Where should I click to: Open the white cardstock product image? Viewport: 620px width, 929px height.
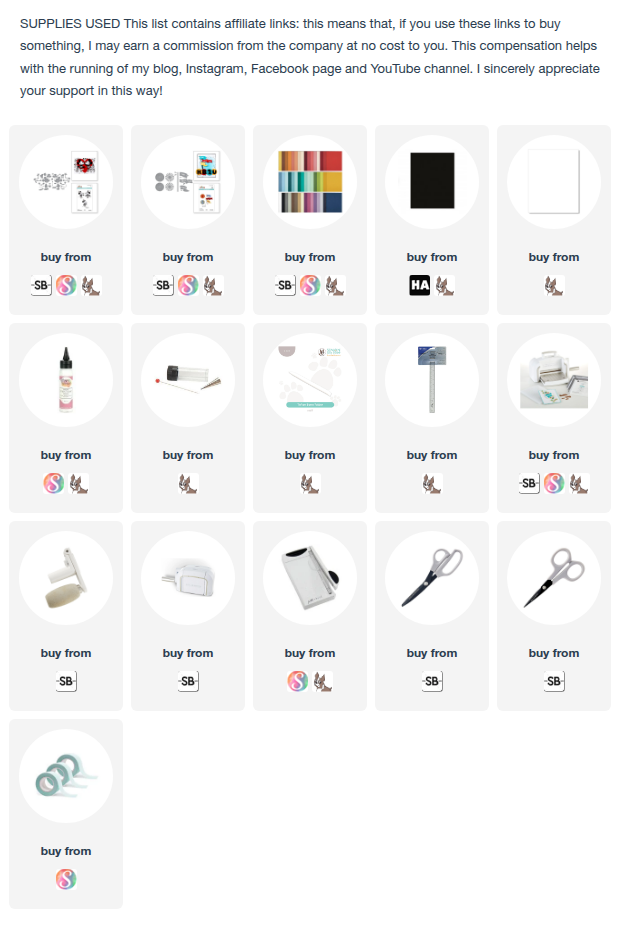[x=553, y=182]
